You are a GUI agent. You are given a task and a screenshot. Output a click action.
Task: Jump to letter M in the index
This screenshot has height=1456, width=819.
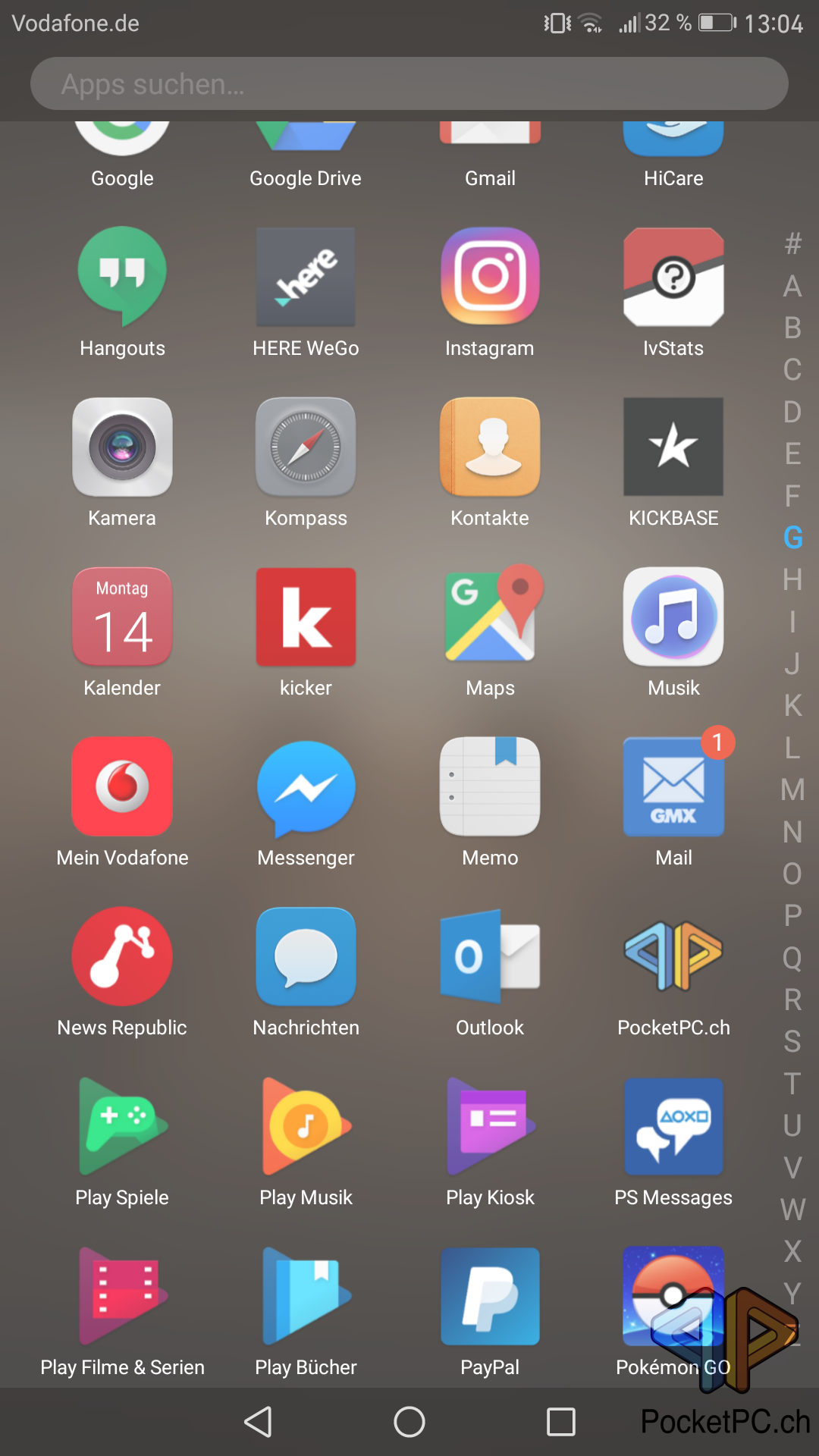(x=792, y=789)
